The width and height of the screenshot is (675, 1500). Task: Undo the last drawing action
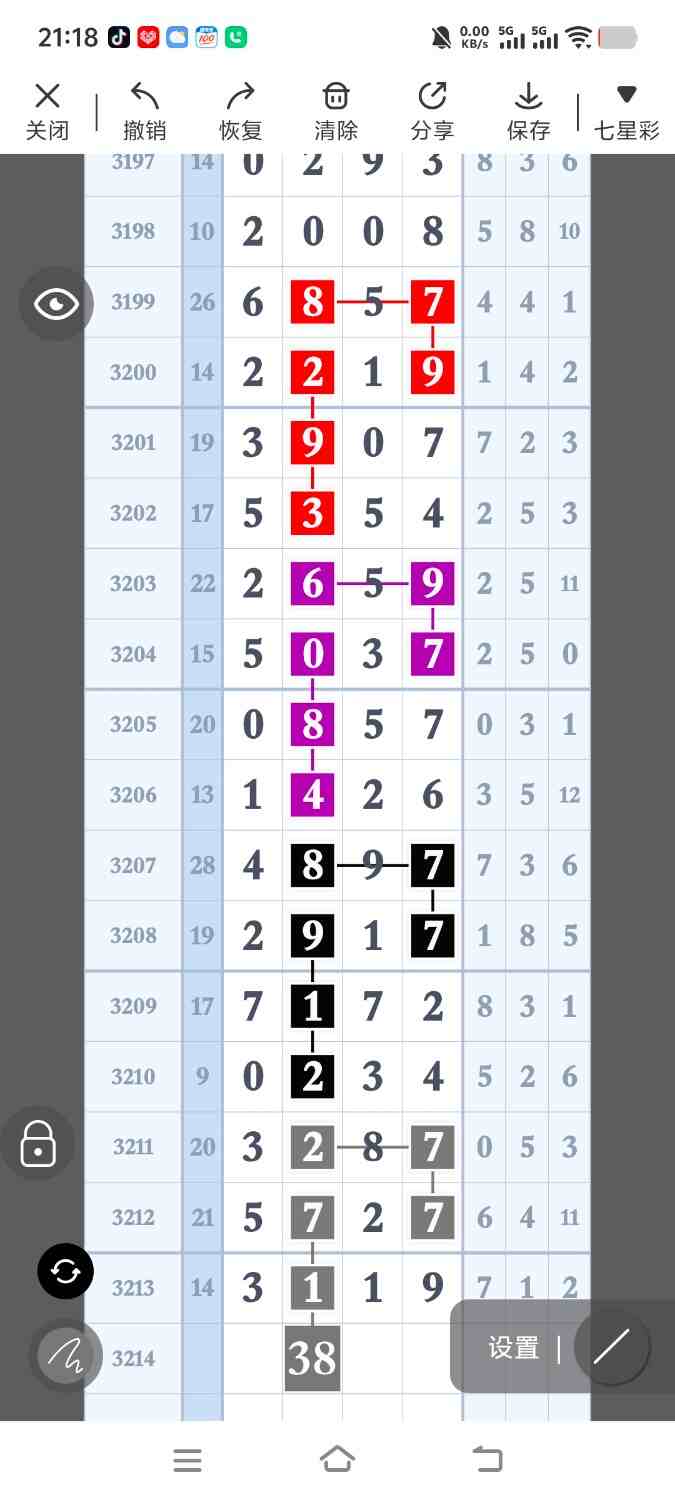click(145, 111)
